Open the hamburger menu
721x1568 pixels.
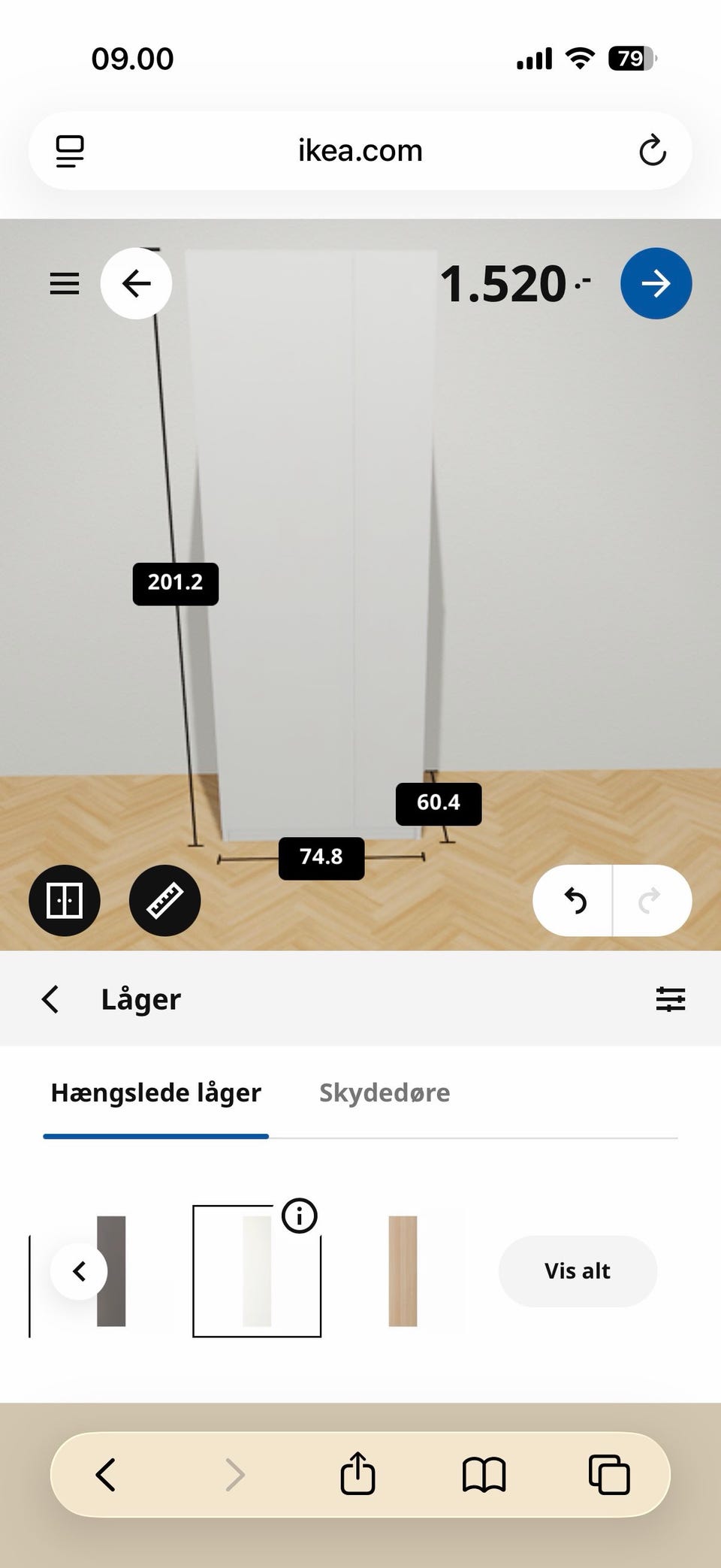click(65, 283)
